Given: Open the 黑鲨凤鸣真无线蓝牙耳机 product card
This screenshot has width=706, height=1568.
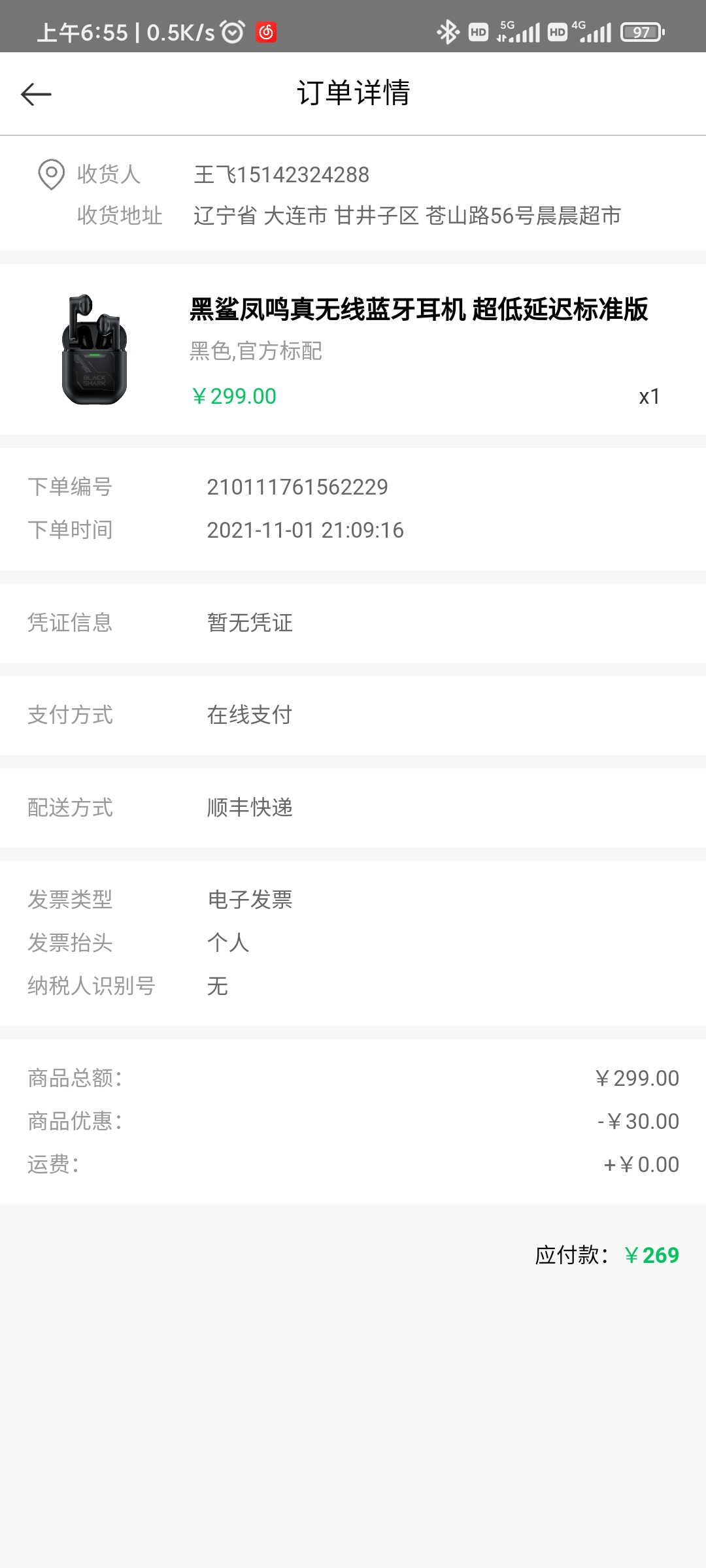Looking at the screenshot, I should 353,350.
